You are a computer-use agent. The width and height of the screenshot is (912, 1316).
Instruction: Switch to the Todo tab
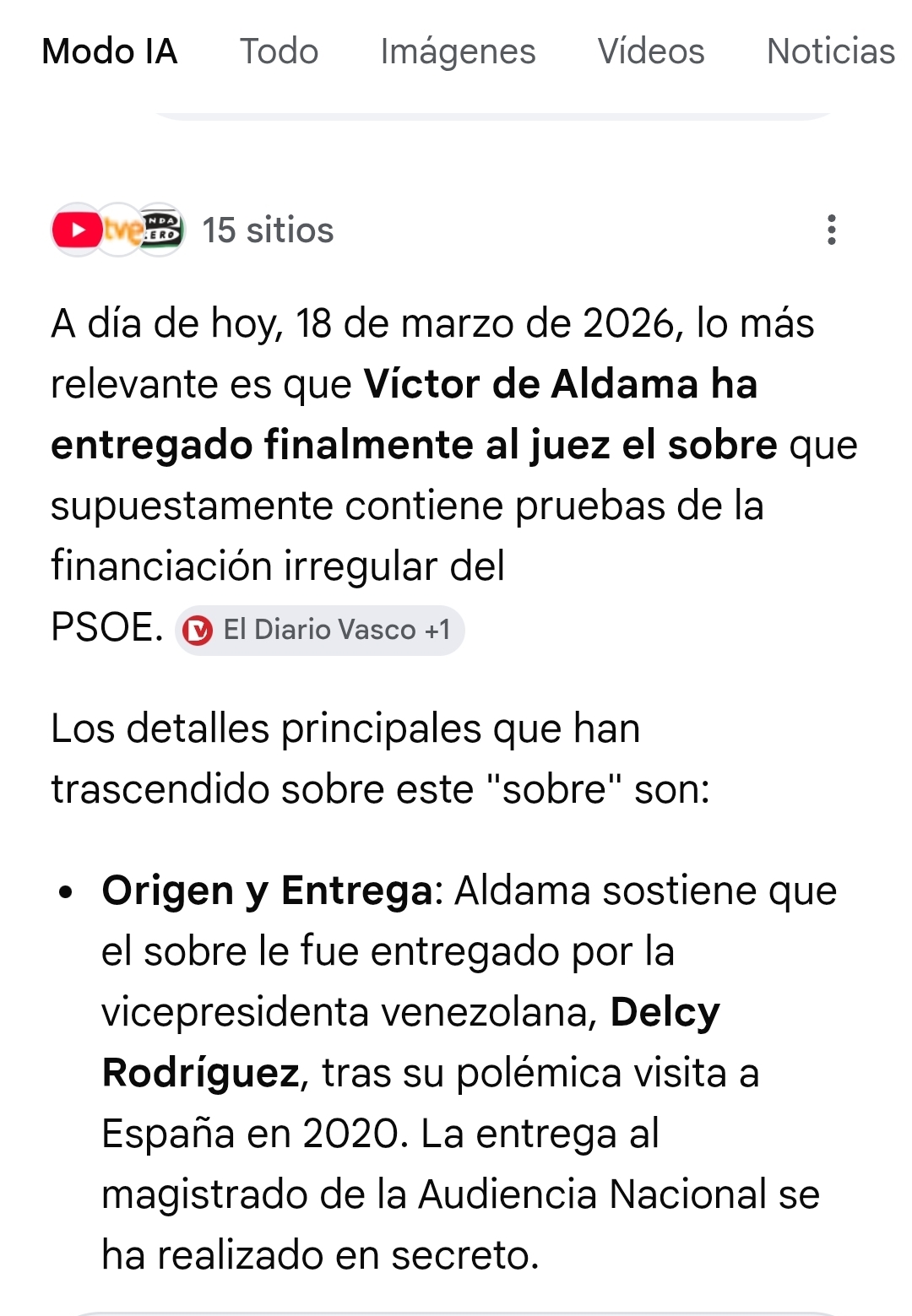coord(279,51)
